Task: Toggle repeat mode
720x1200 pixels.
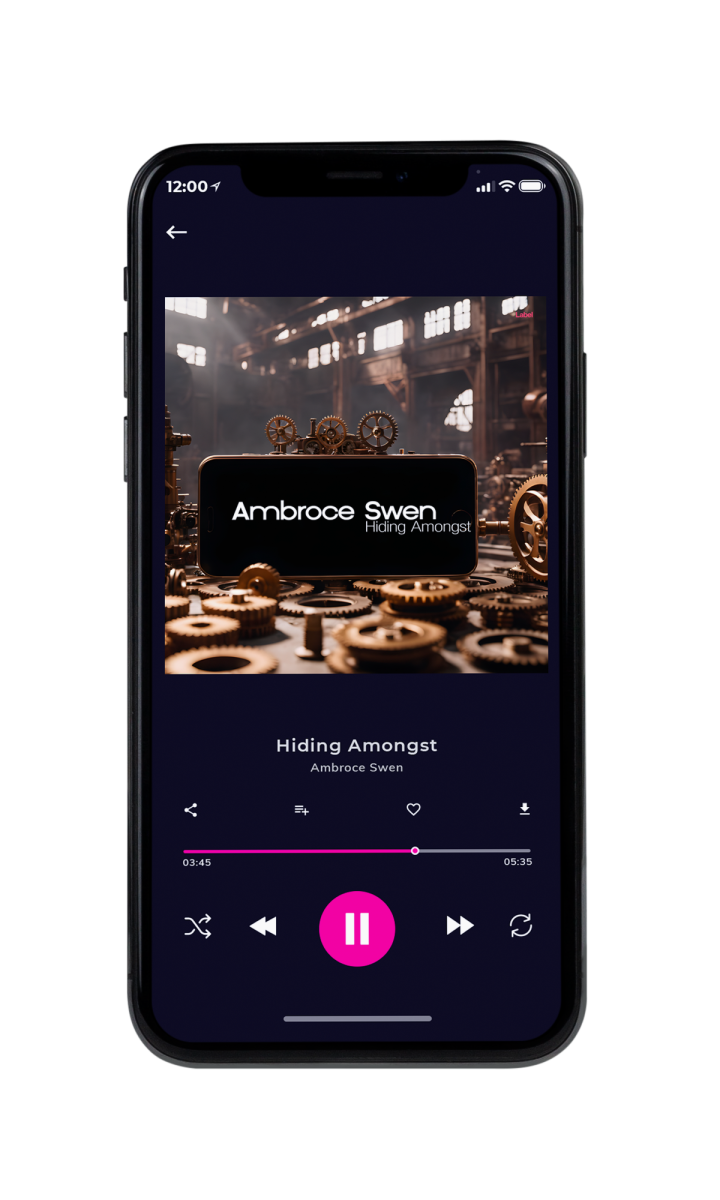Action: click(521, 926)
